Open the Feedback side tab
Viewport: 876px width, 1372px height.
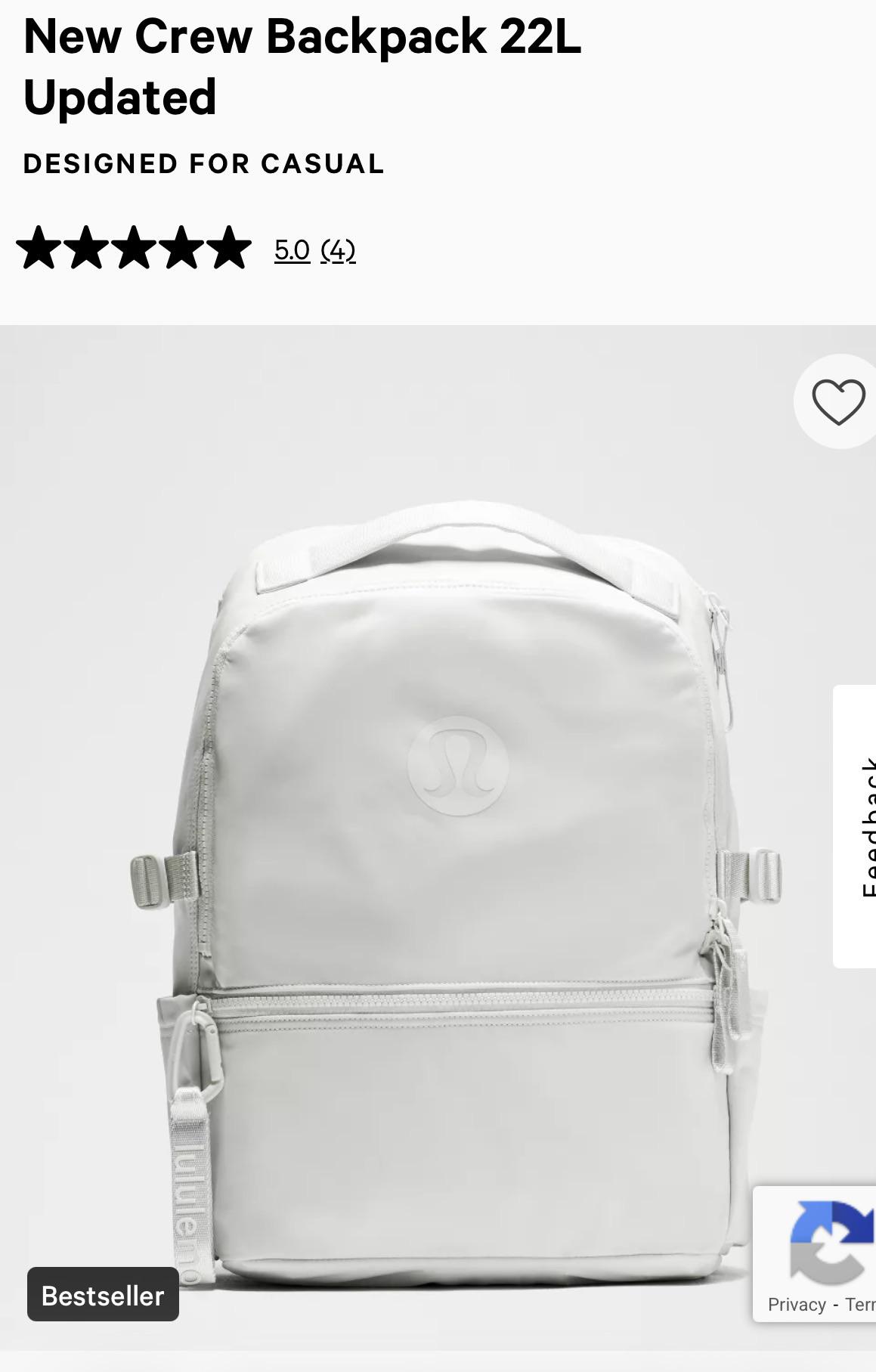tap(857, 825)
